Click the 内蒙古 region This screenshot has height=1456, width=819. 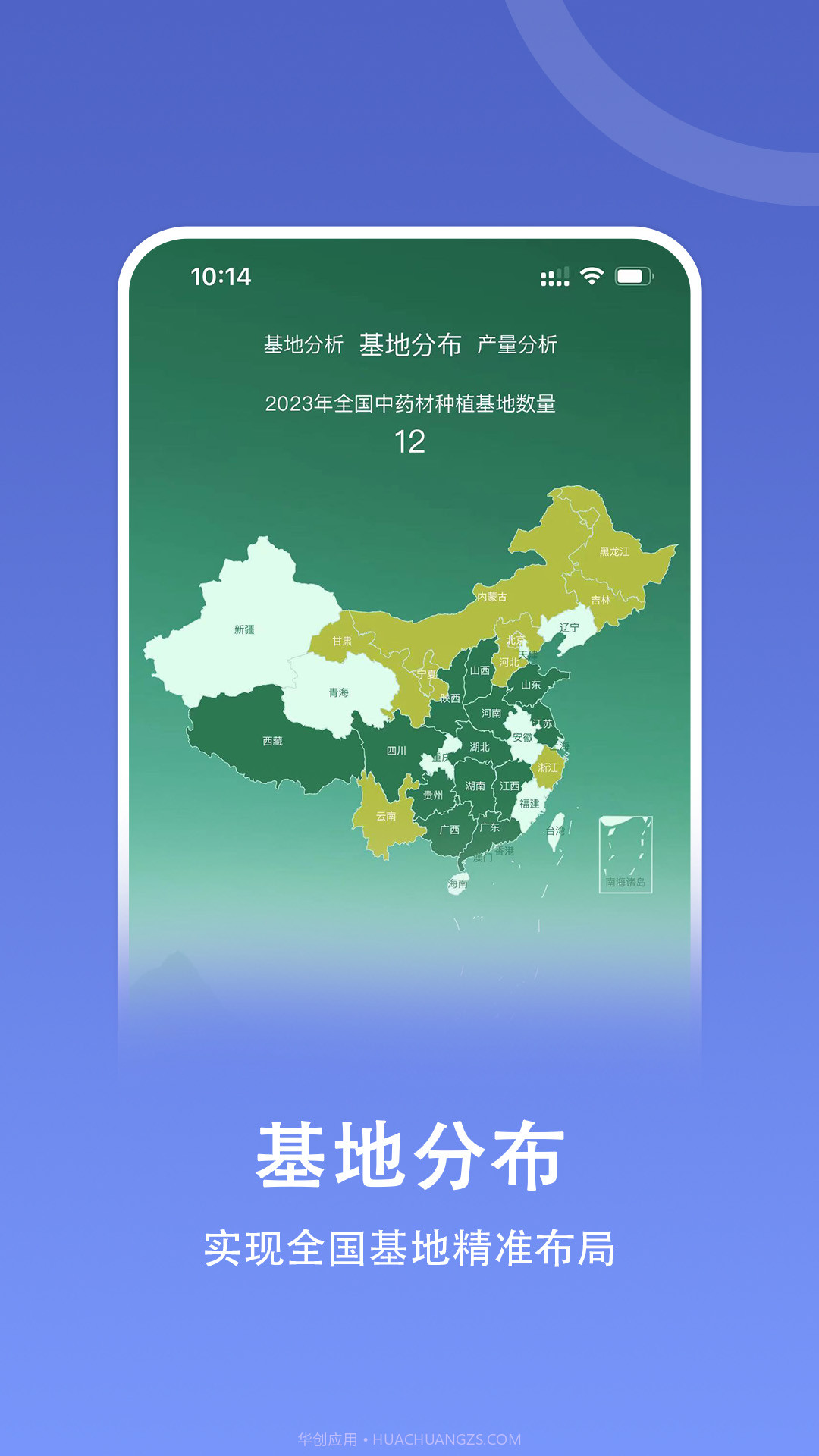pos(493,597)
